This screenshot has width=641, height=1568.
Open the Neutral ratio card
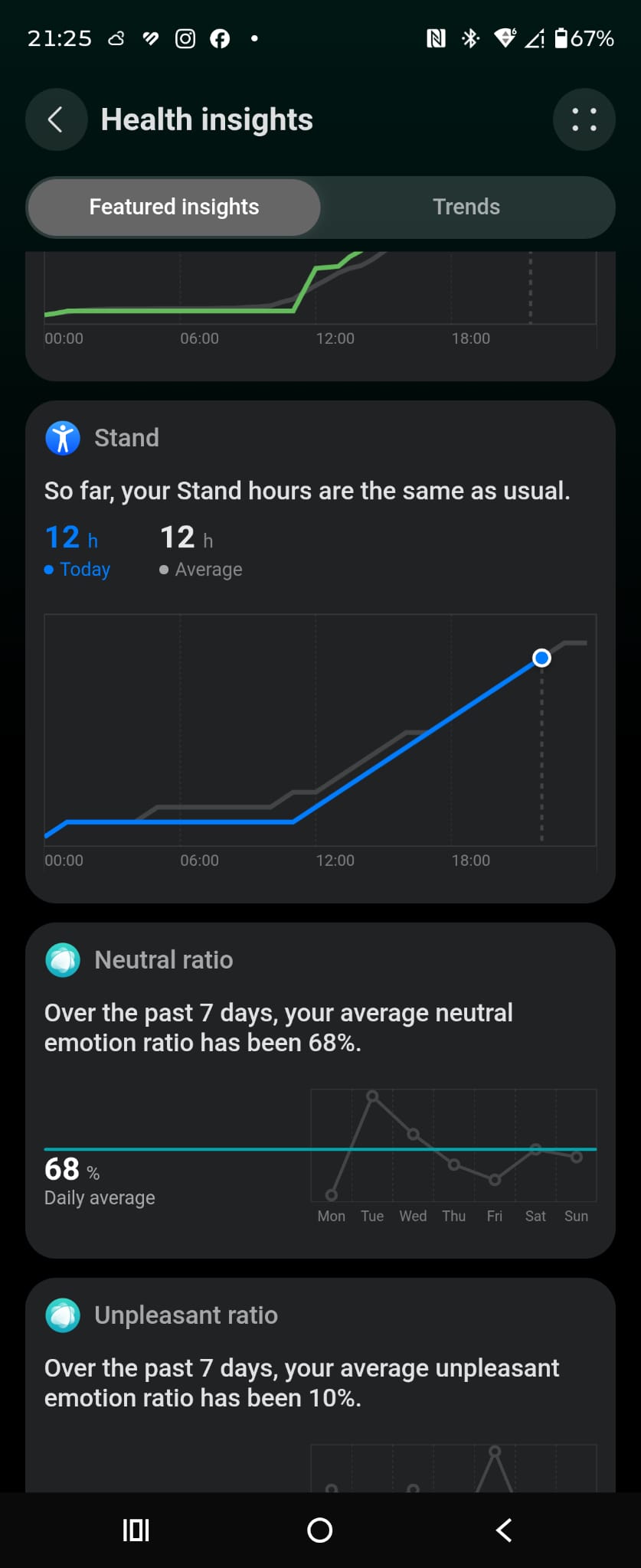(320, 1090)
